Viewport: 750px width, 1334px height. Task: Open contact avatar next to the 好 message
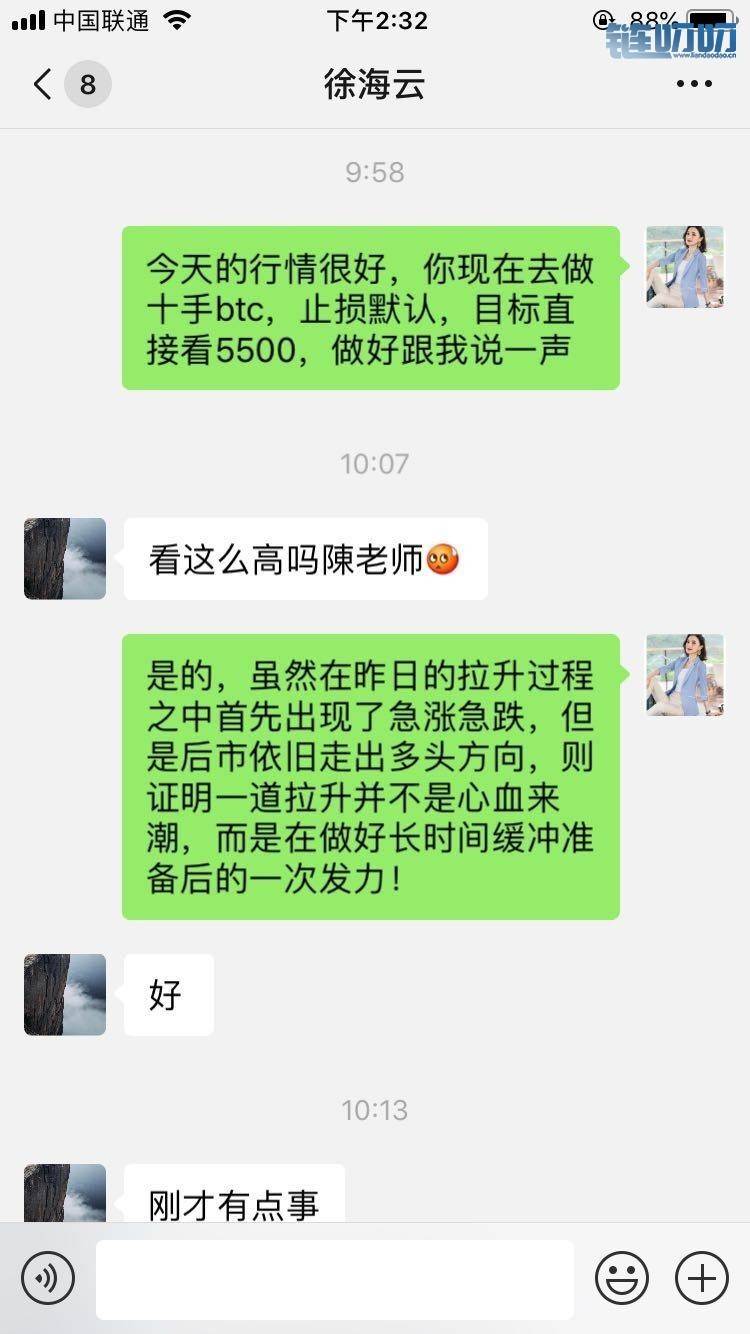click(65, 994)
